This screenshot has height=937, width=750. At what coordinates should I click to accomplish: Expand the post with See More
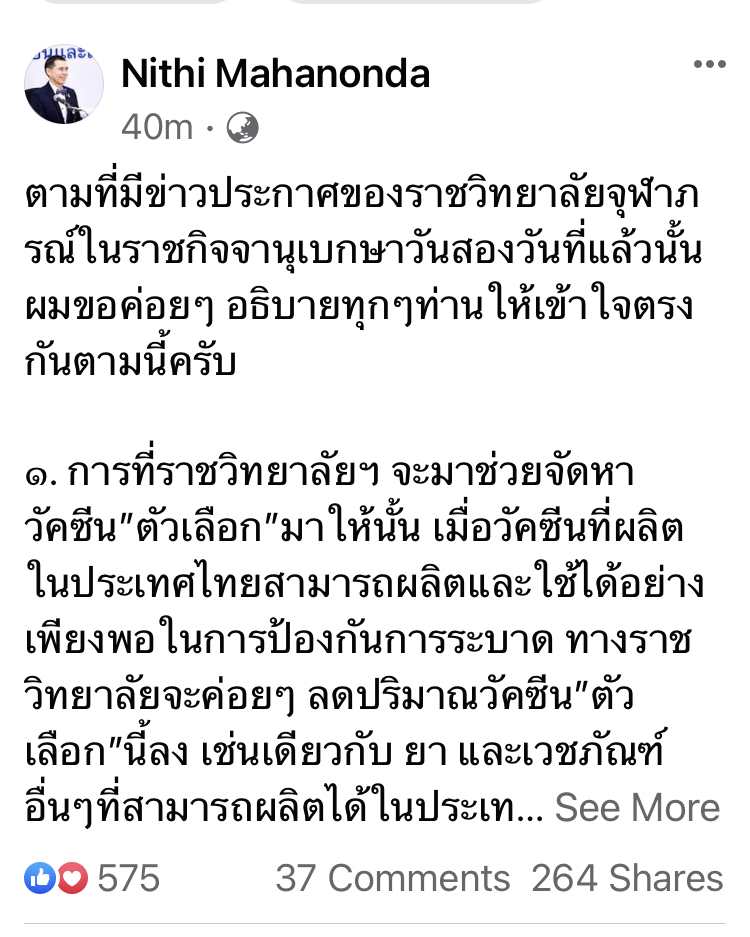637,807
